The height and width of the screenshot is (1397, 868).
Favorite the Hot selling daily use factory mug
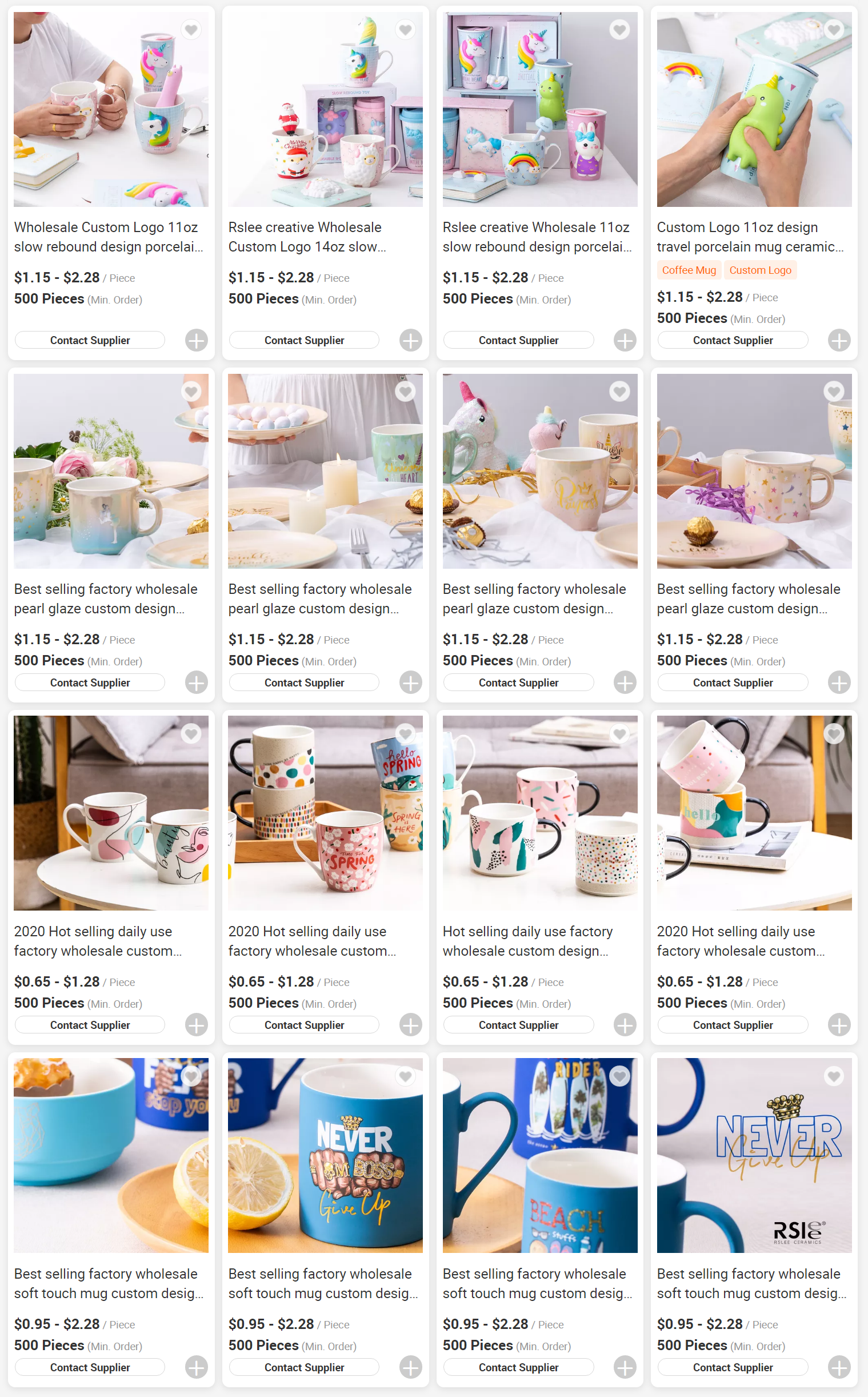click(619, 733)
